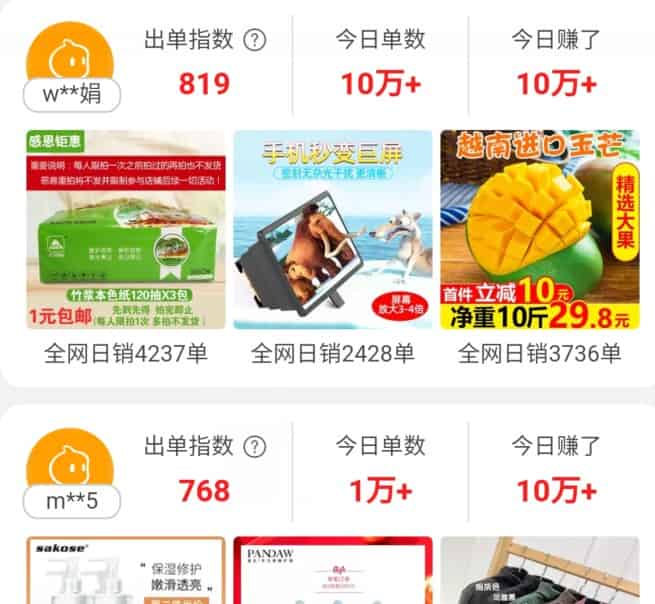This screenshot has width=655, height=604.
Task: Open the help icon beside m**5's 出单指数
Action: pos(256,446)
